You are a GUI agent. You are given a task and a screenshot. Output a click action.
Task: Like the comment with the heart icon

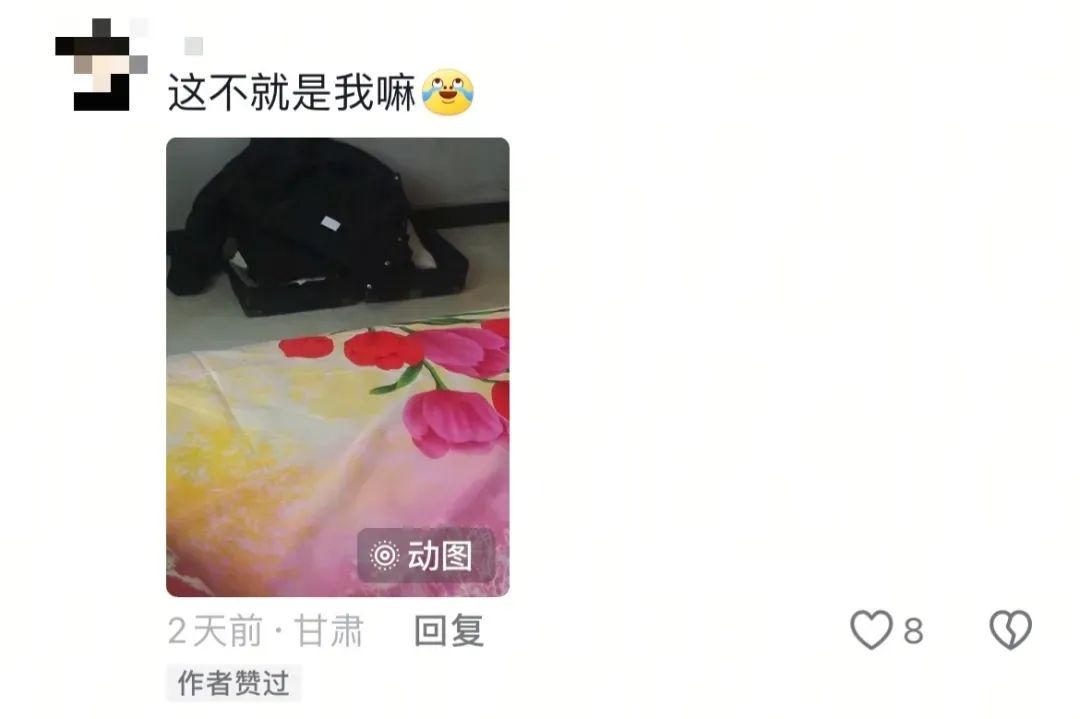coord(871,631)
